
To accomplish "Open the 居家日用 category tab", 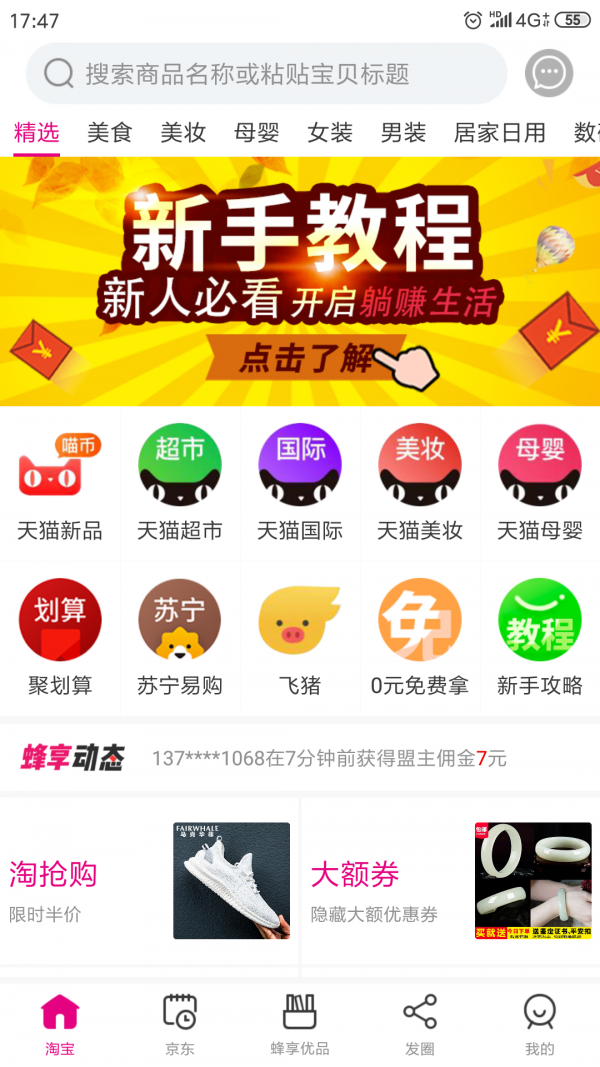I will [500, 132].
